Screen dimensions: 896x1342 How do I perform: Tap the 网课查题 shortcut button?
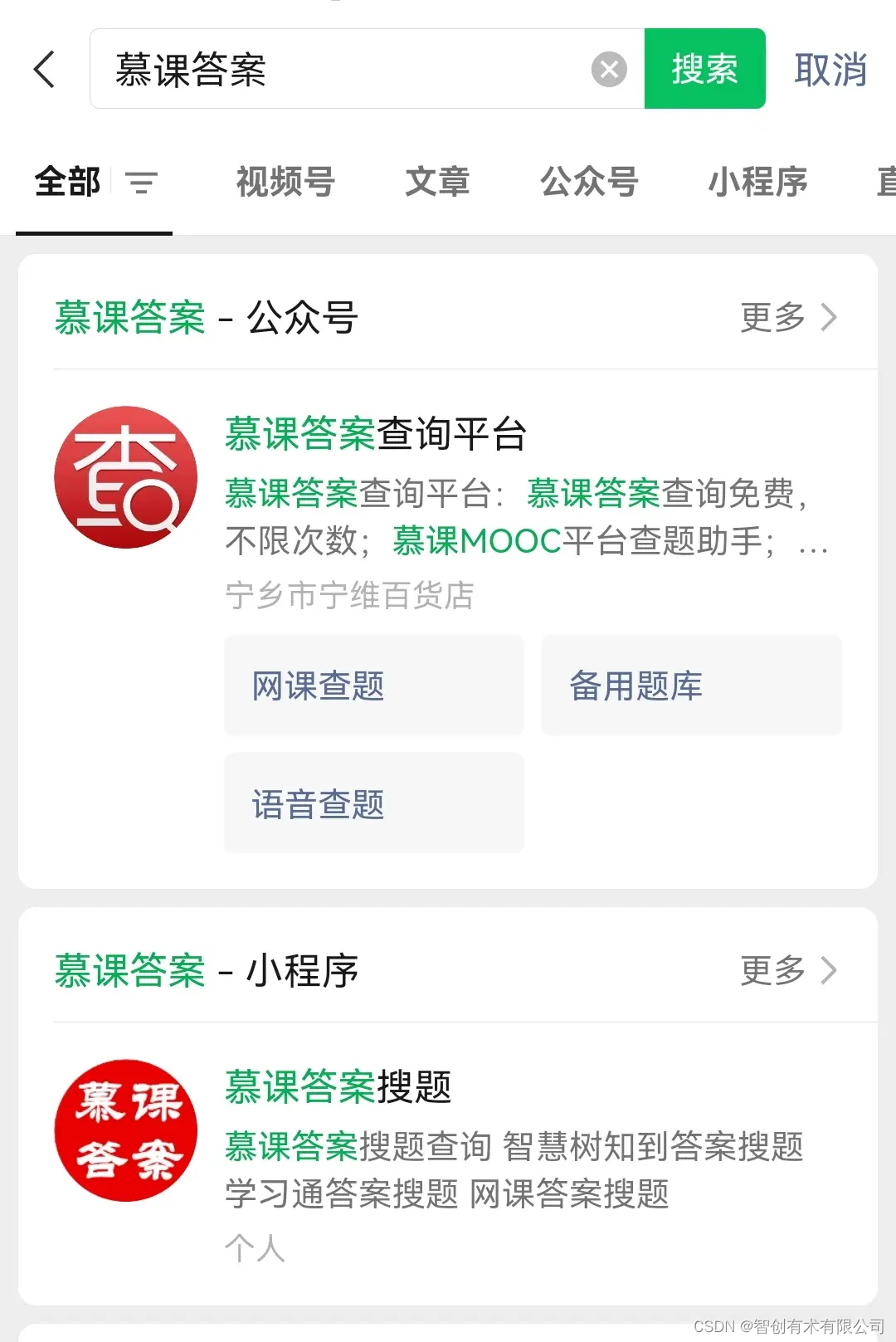[x=374, y=686]
